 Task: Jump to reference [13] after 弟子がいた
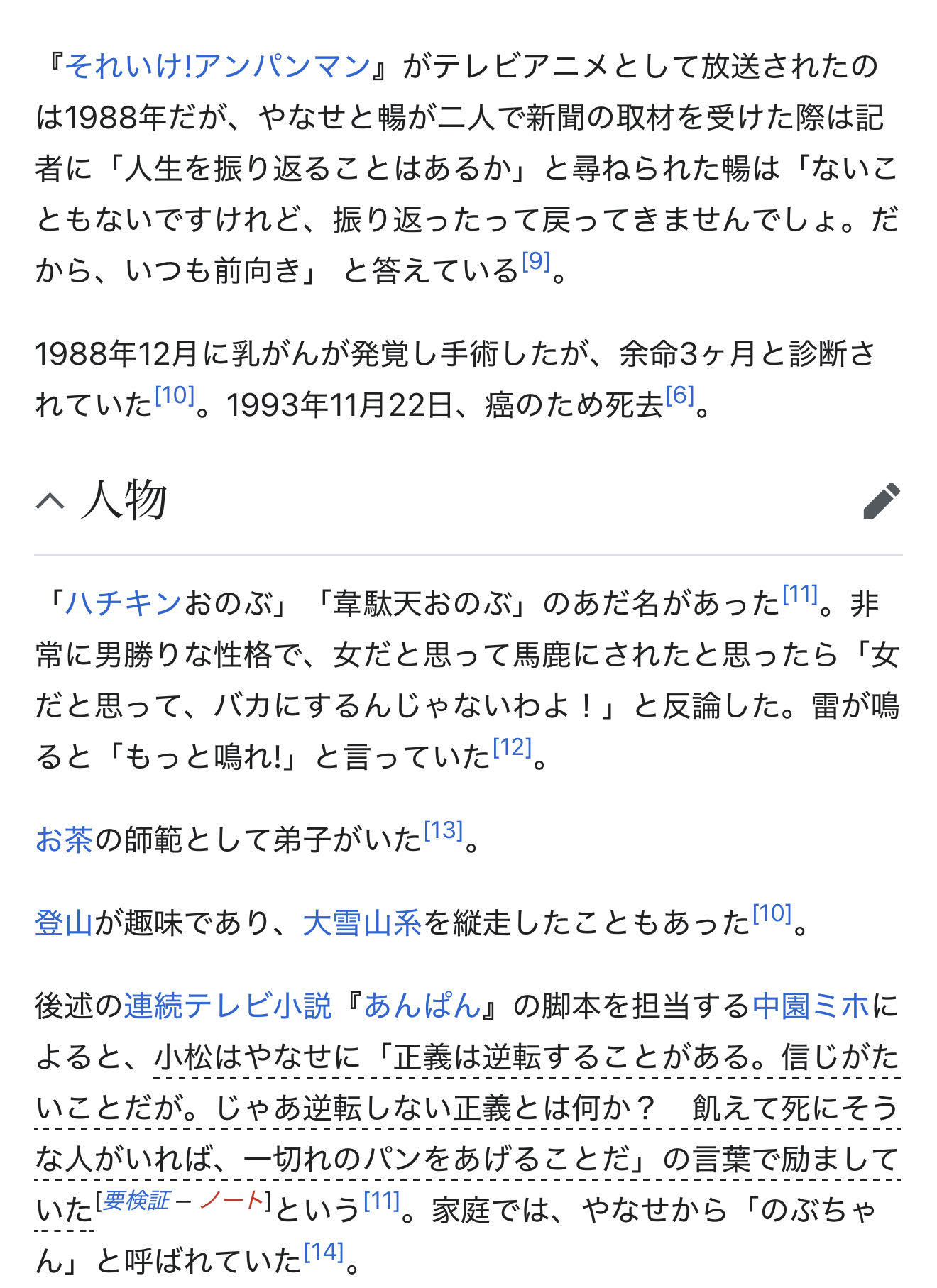pyautogui.click(x=443, y=831)
